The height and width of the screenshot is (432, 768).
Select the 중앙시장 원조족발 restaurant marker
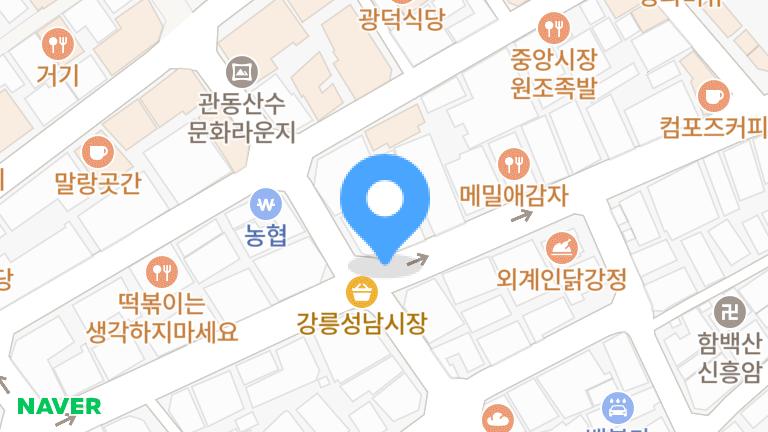pyautogui.click(x=551, y=27)
